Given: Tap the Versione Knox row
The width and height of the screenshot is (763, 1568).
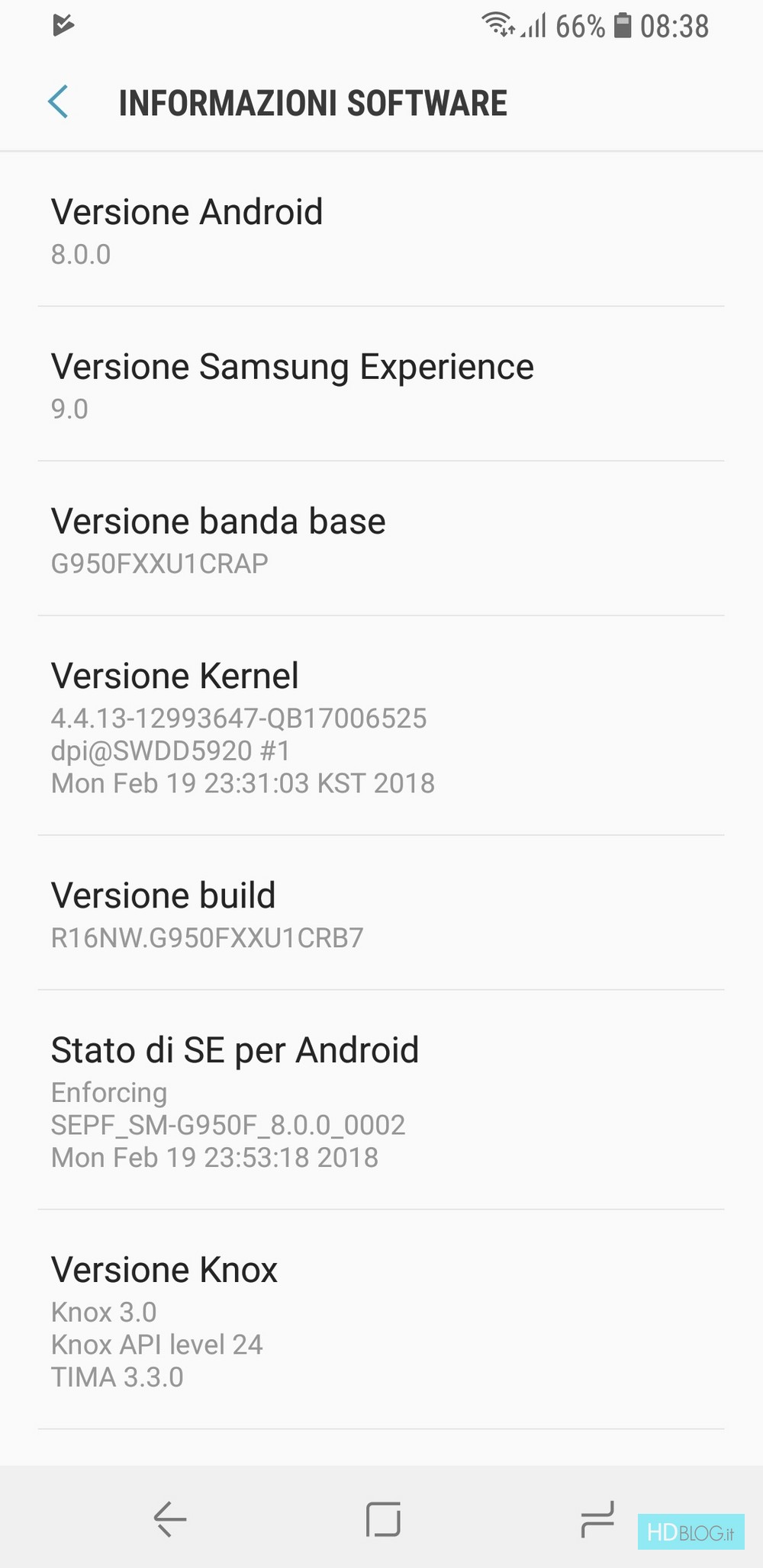Looking at the screenshot, I should click(x=381, y=1319).
